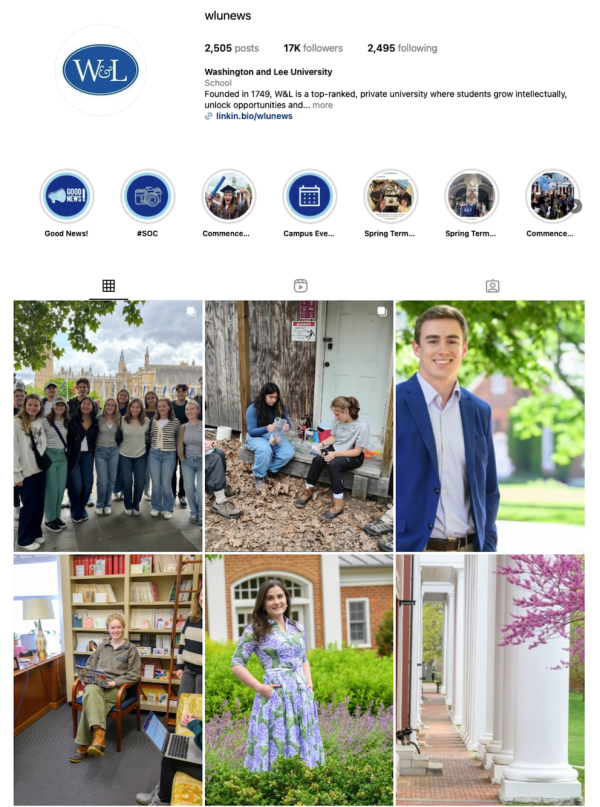Expand the bio with more

(x=322, y=105)
